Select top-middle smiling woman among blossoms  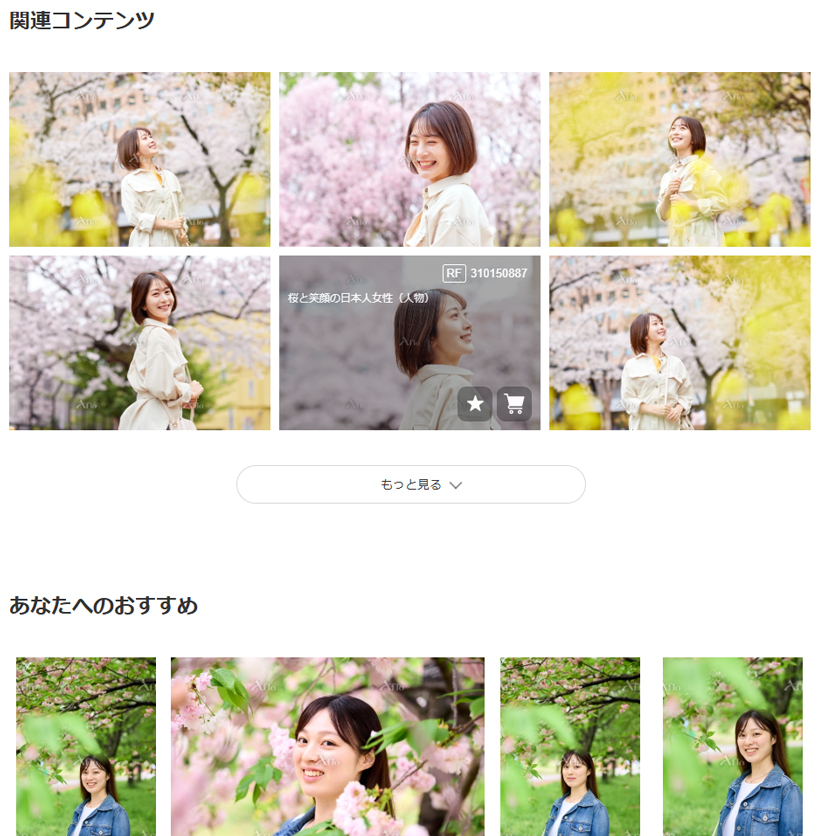coord(410,158)
